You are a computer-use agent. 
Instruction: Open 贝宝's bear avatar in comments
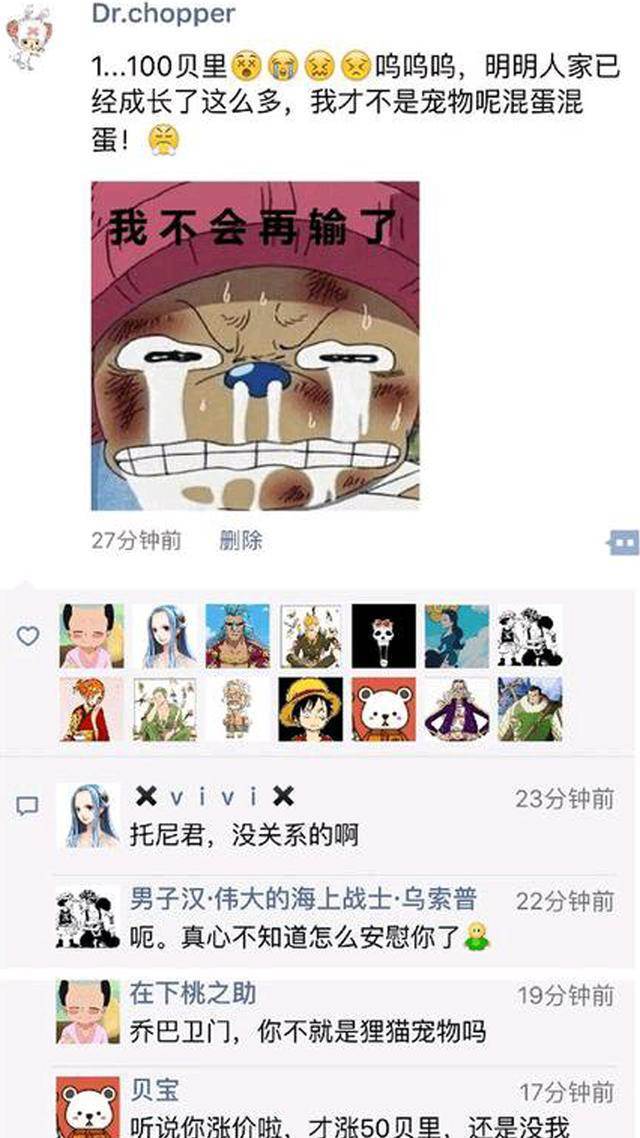[88, 1110]
